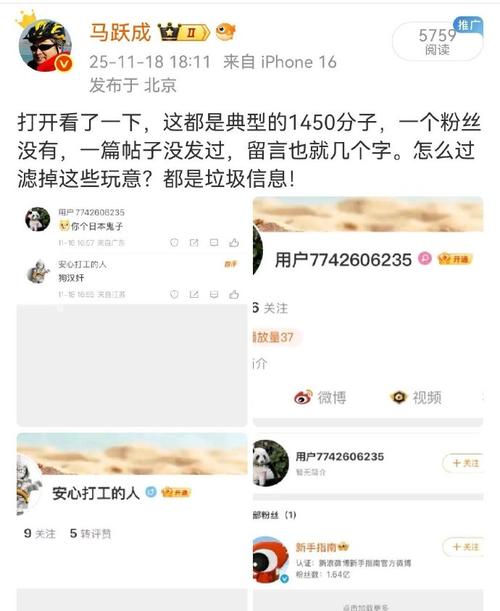View attached image with 新手指南 fan list

pos(368,522)
